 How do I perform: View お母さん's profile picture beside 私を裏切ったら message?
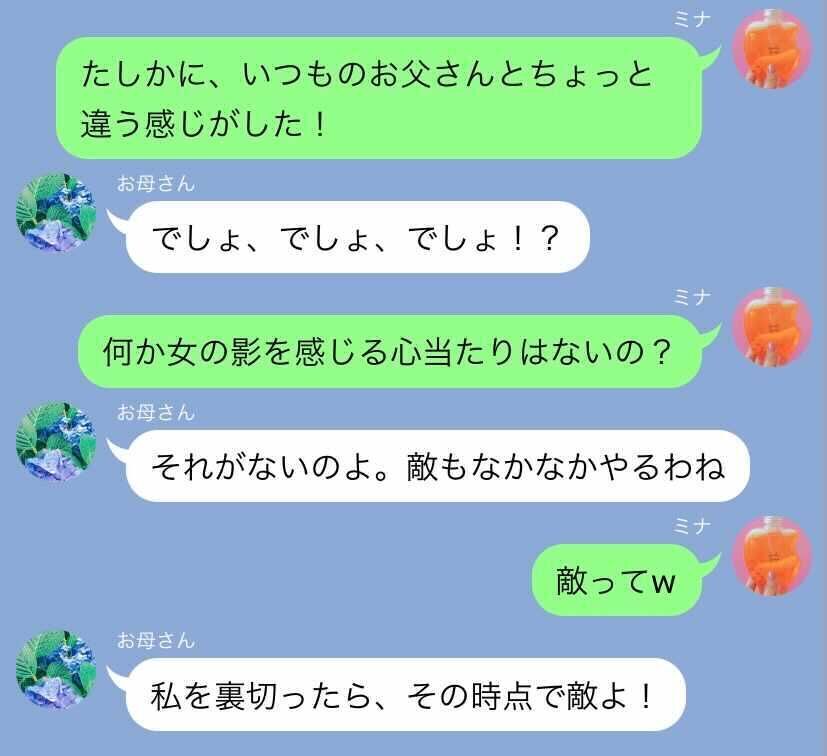pos(56,669)
